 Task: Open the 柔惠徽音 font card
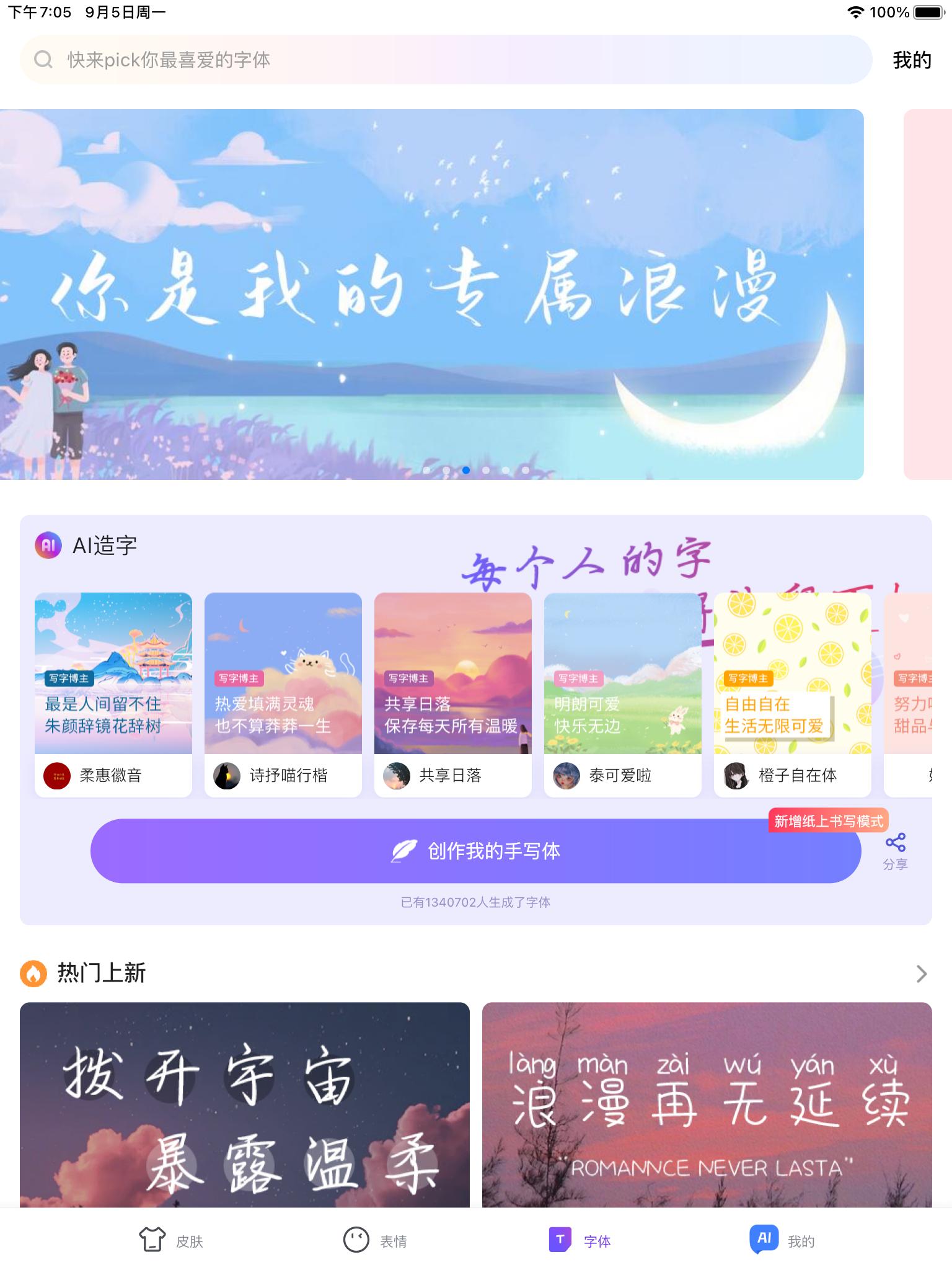coord(113,695)
